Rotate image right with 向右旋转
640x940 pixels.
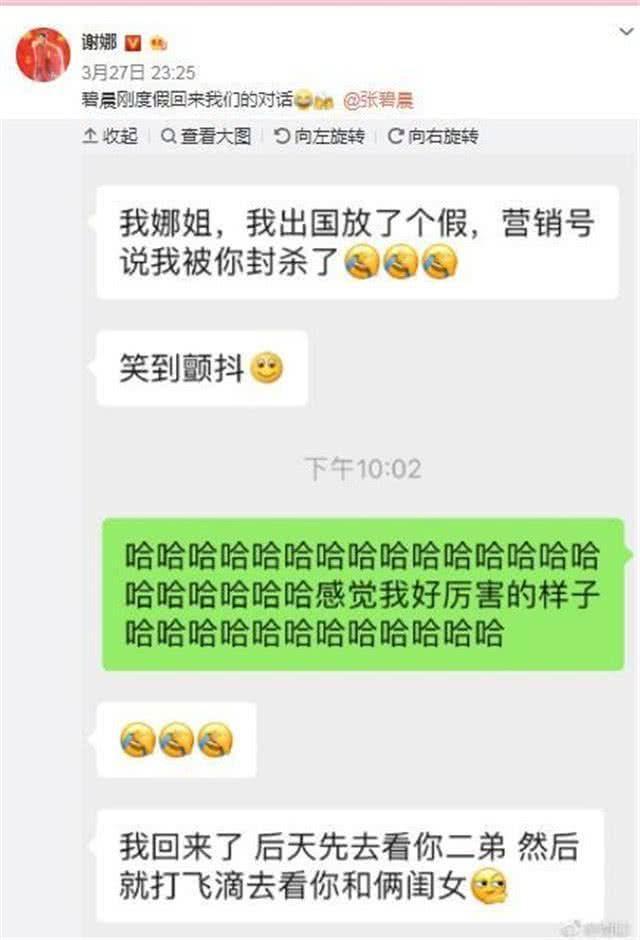coord(432,137)
